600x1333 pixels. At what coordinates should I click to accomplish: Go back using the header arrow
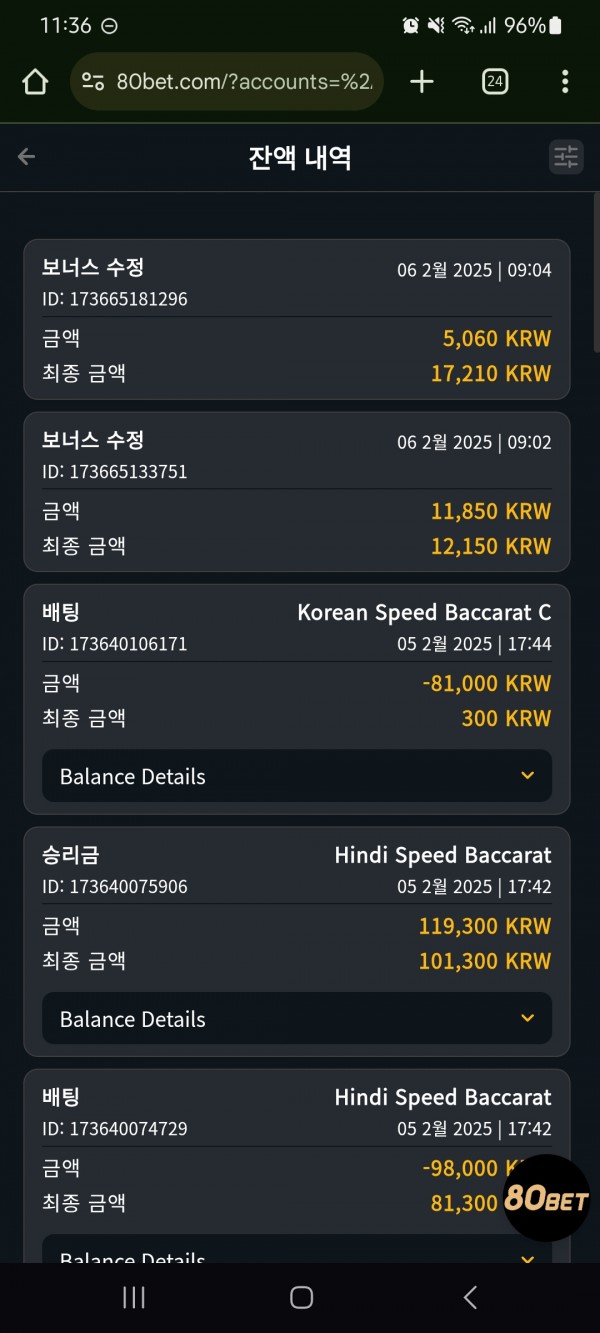tap(27, 157)
